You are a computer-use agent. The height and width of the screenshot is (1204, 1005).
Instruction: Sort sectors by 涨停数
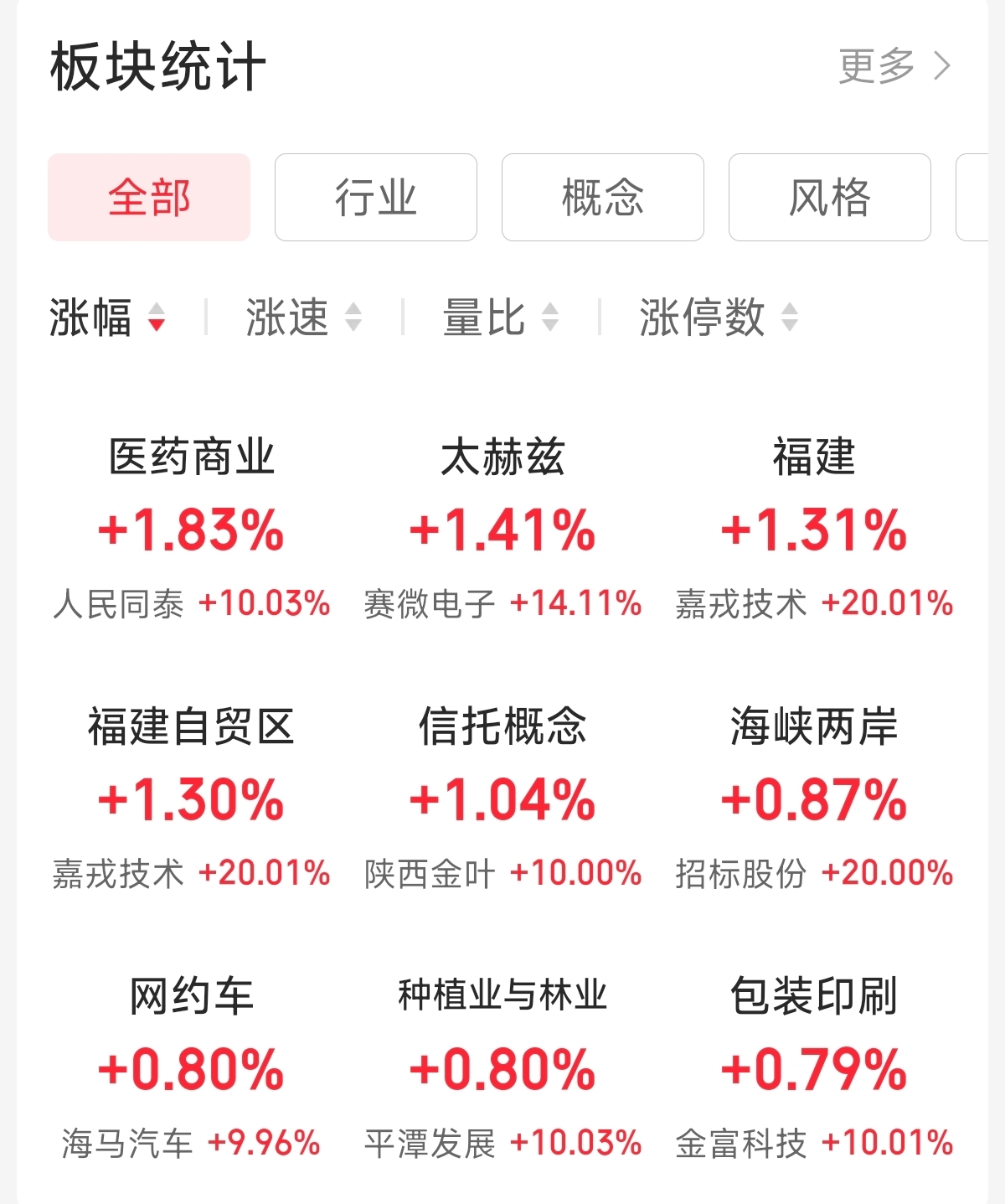[x=719, y=317]
